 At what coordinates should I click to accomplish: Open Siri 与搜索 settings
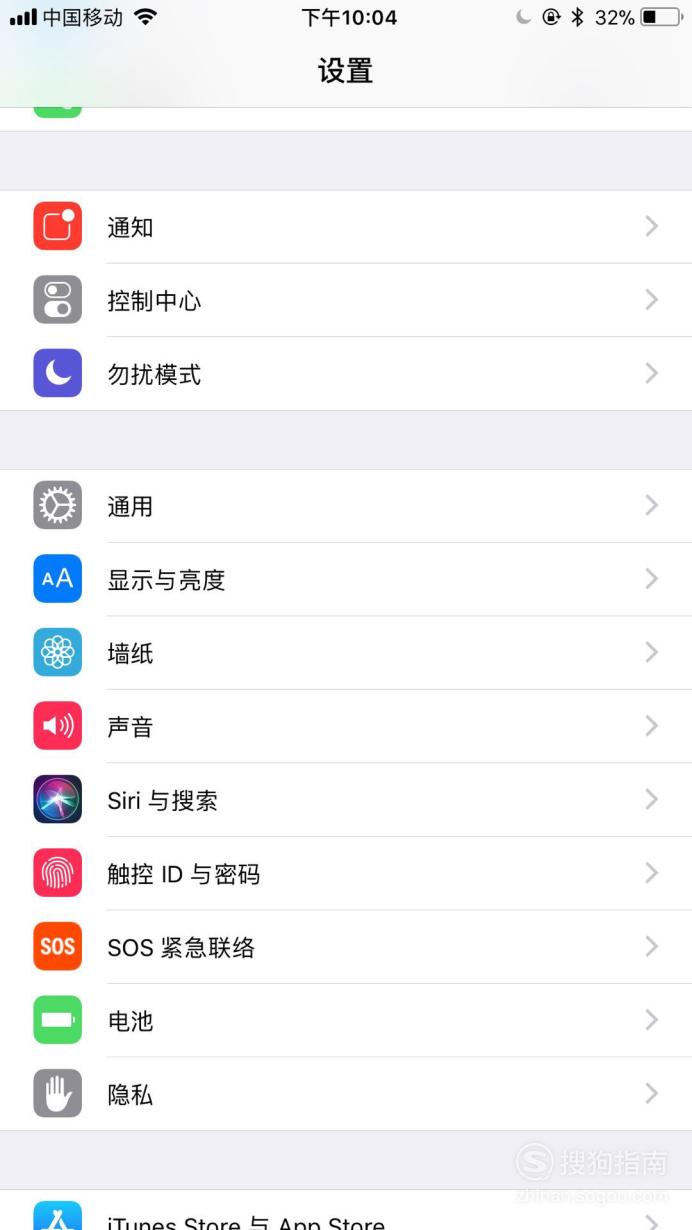346,800
